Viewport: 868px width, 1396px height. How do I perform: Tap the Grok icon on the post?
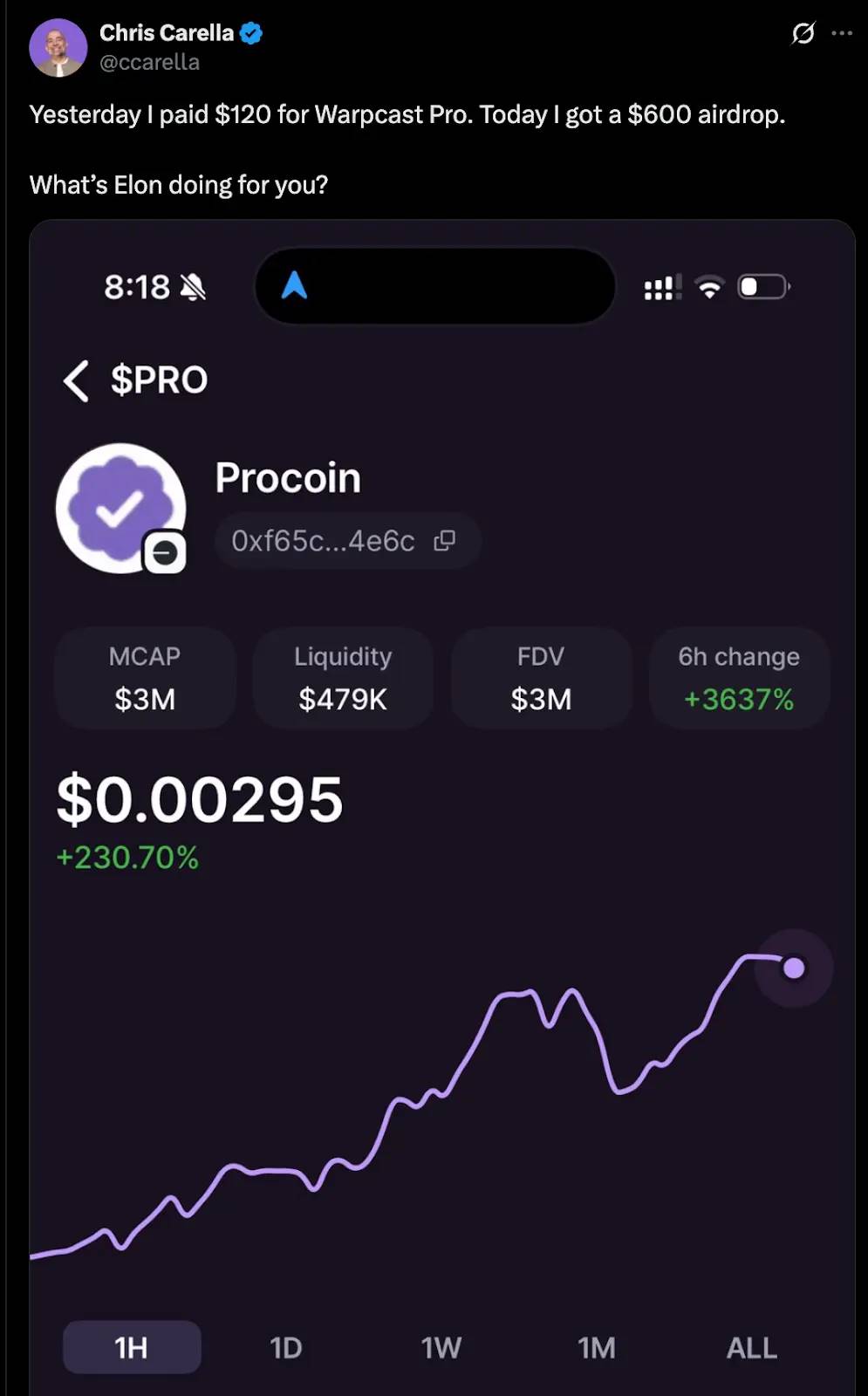(x=803, y=34)
